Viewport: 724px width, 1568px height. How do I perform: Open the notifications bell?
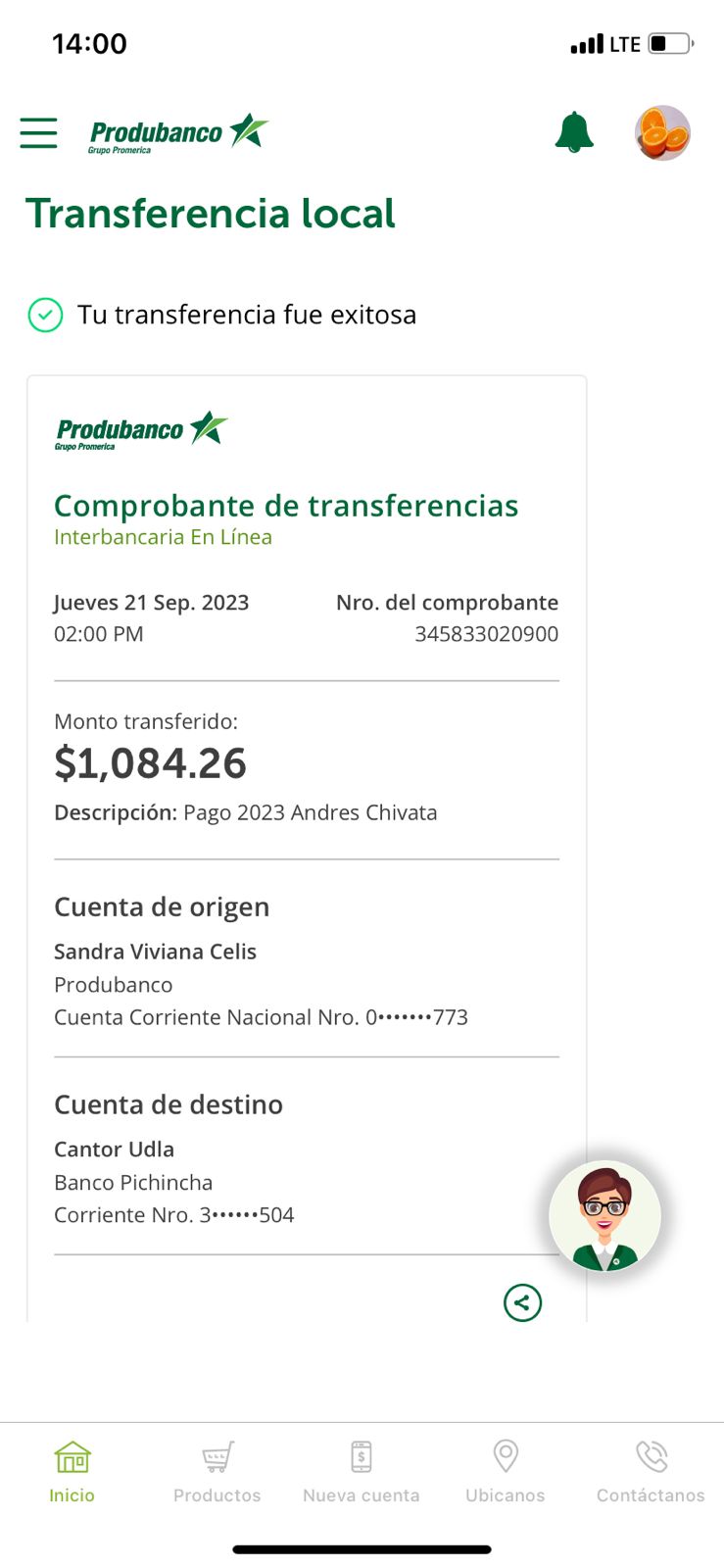click(x=574, y=132)
